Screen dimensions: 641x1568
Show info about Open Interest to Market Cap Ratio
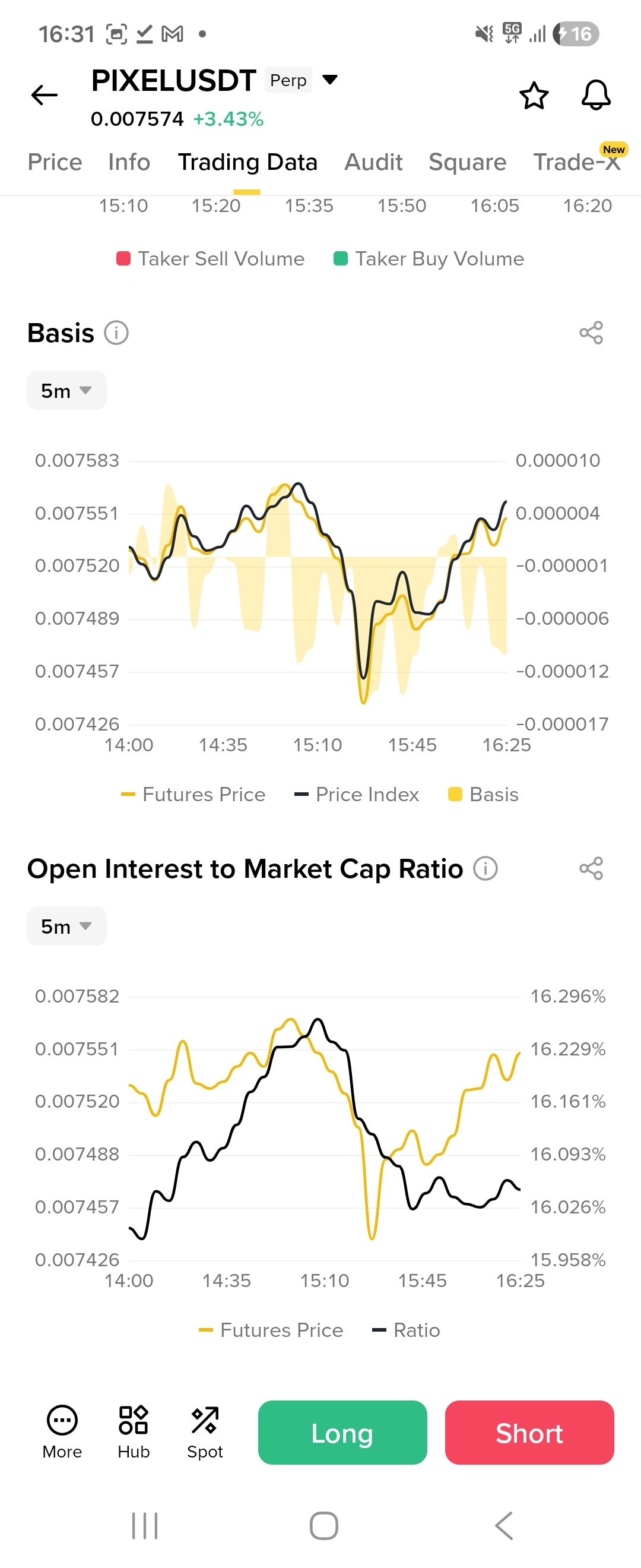(x=485, y=868)
